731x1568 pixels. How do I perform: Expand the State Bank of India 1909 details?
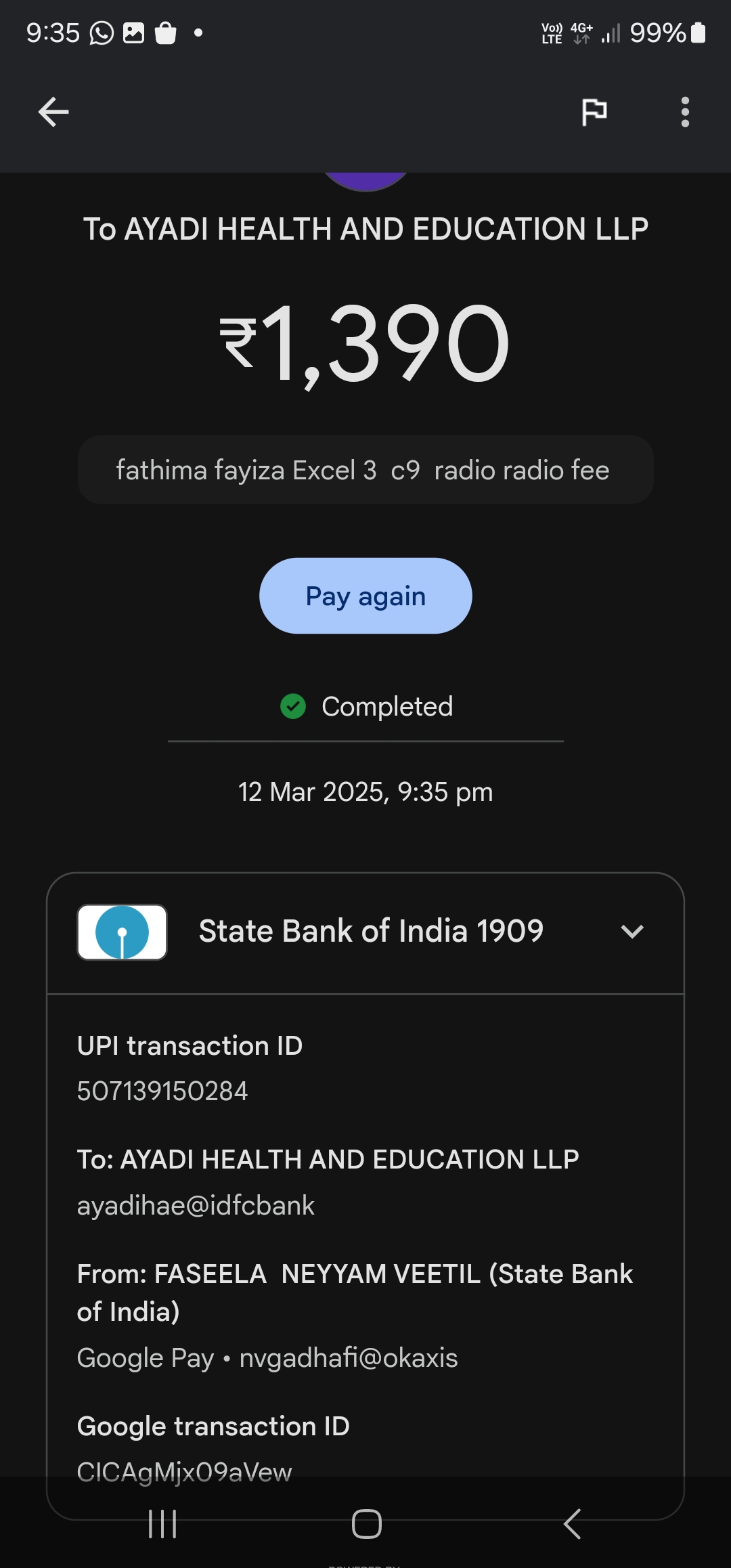632,932
